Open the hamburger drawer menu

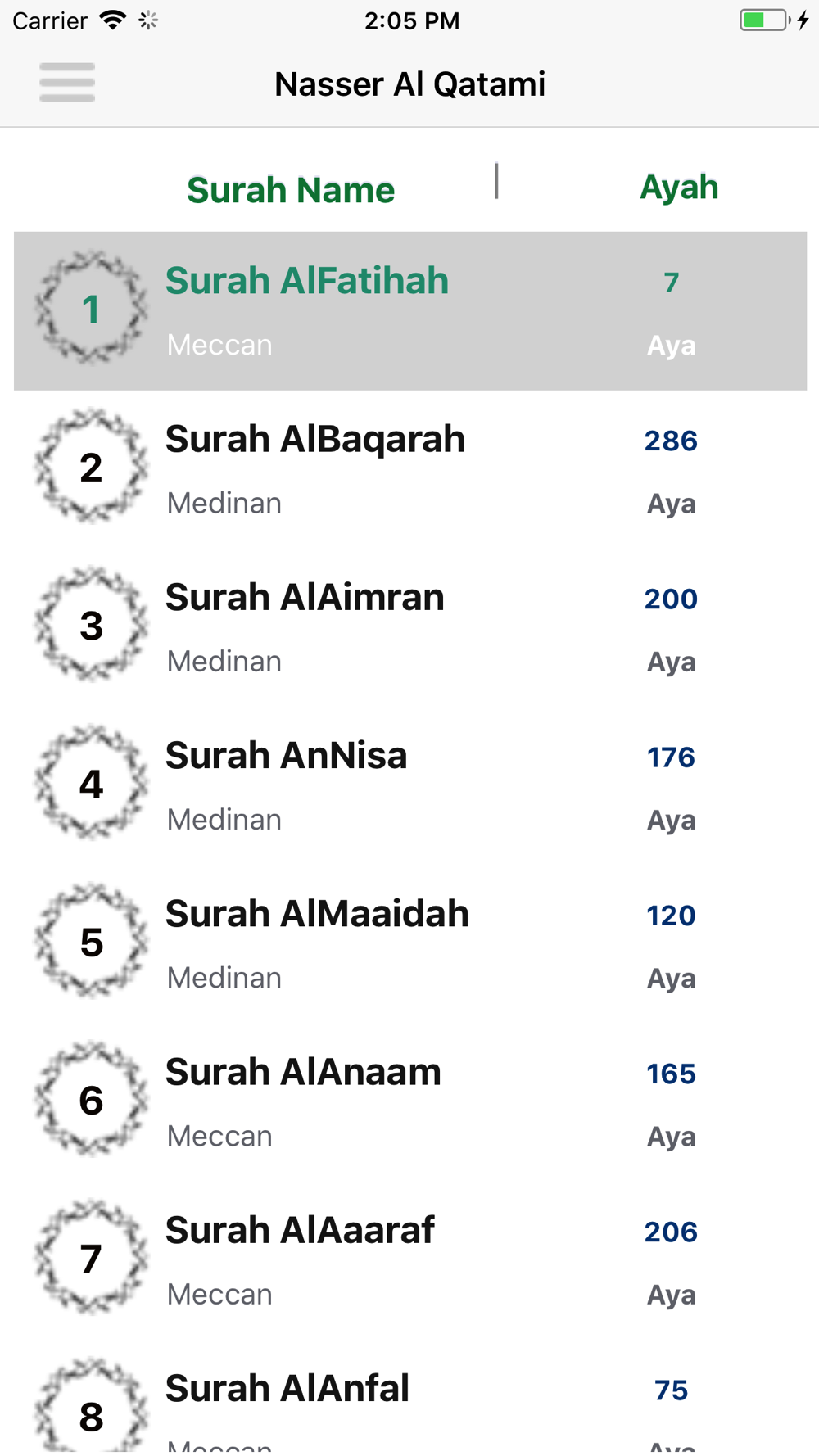tap(67, 83)
